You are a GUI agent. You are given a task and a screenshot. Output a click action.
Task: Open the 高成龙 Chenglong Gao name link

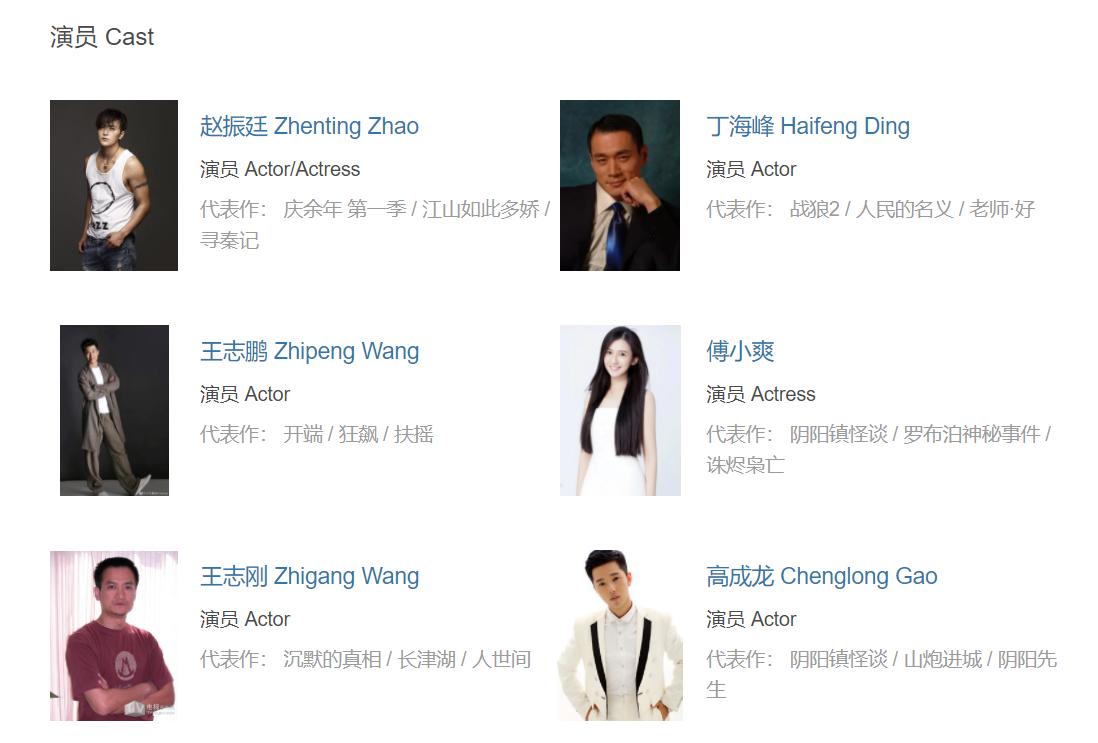(x=822, y=576)
